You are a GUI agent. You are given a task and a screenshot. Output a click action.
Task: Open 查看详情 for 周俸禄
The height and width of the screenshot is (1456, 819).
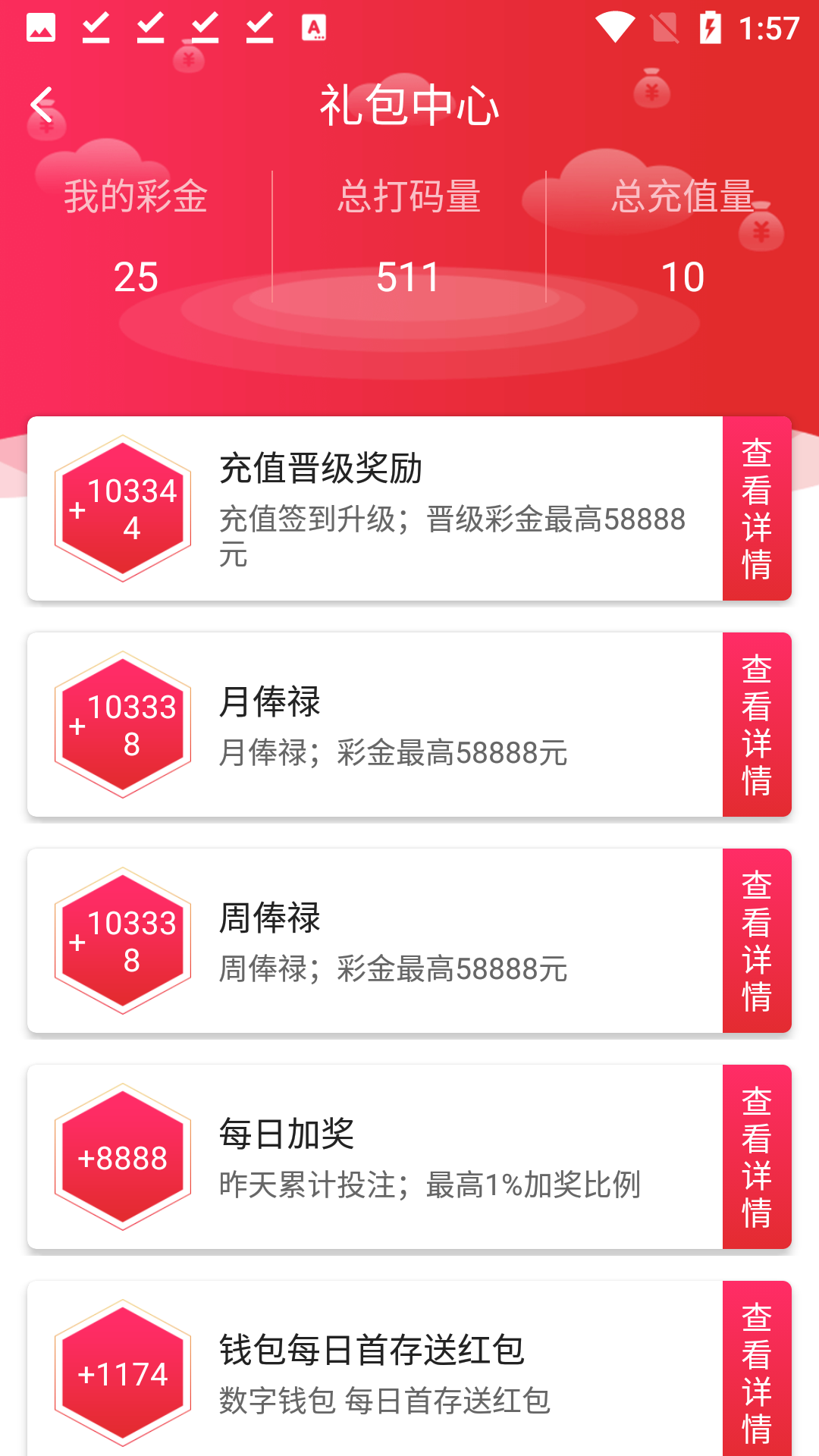(x=756, y=941)
